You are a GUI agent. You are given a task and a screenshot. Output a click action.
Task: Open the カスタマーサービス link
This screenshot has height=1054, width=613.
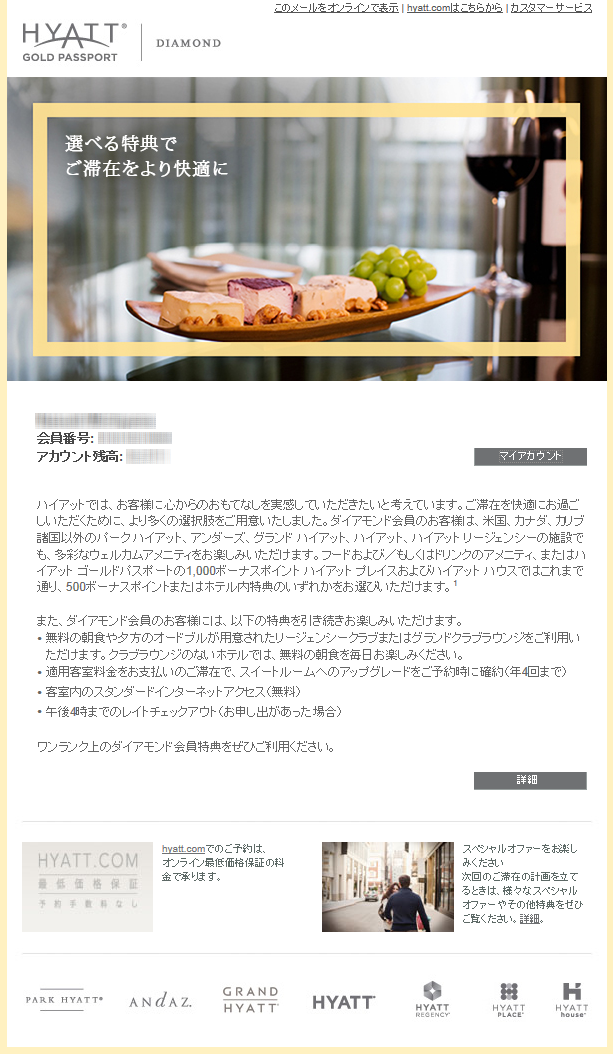[551, 8]
